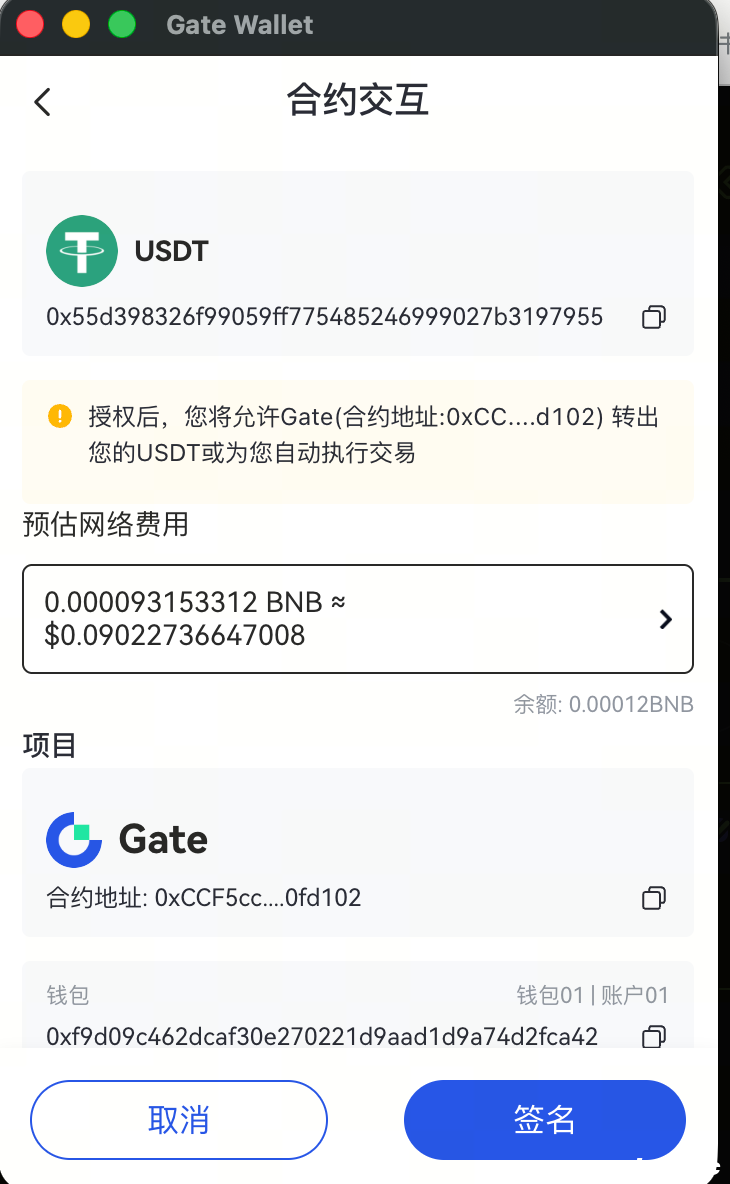The image size is (730, 1184).
Task: Minimize the Gate Wallet window
Action: point(76,24)
